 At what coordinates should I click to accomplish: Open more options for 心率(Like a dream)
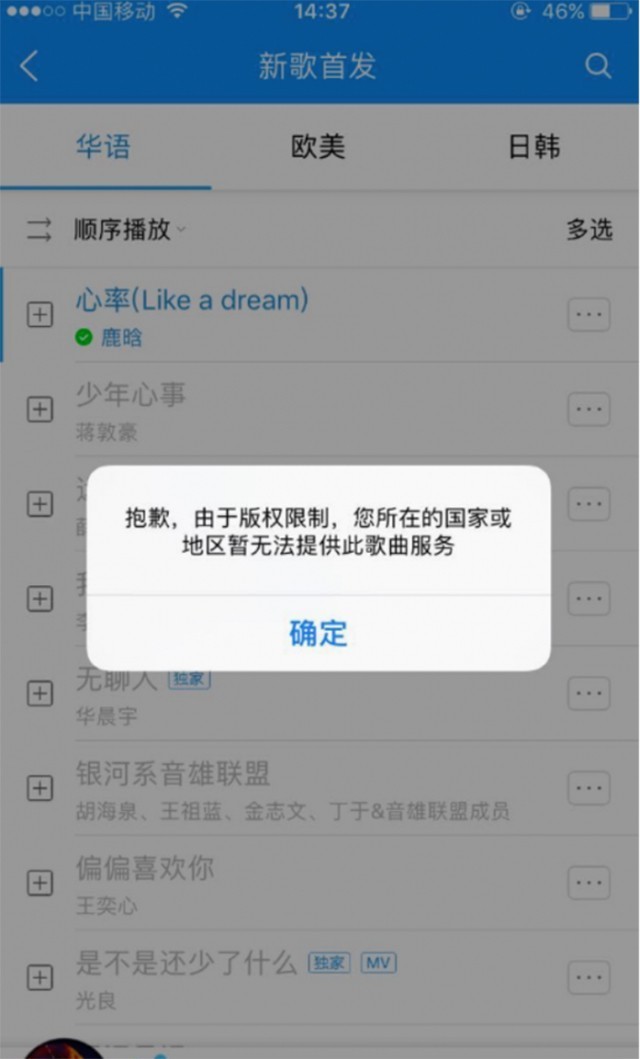[589, 315]
